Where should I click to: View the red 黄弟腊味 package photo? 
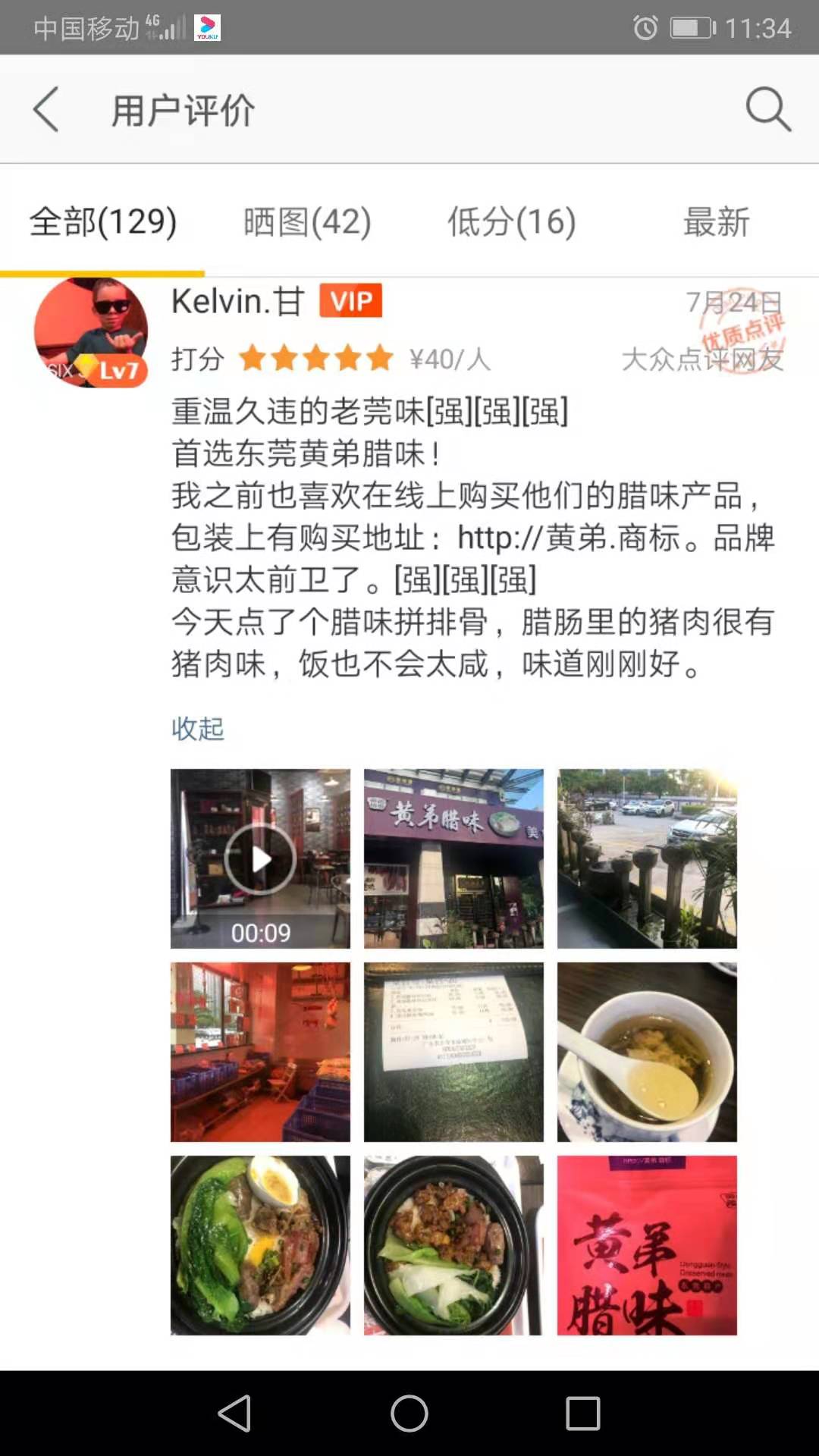click(x=647, y=1245)
